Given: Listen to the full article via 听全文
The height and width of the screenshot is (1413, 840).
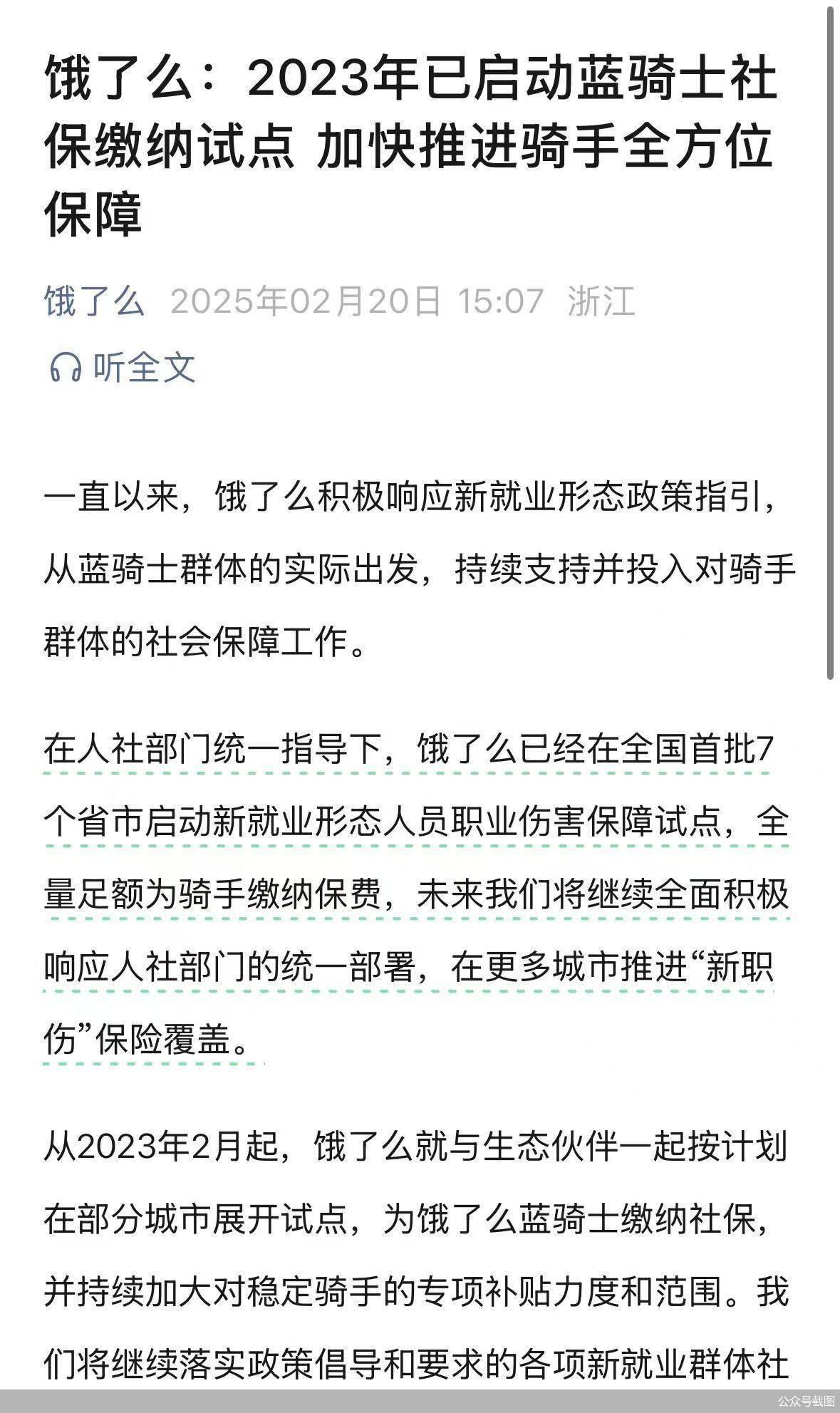Looking at the screenshot, I should 123,368.
